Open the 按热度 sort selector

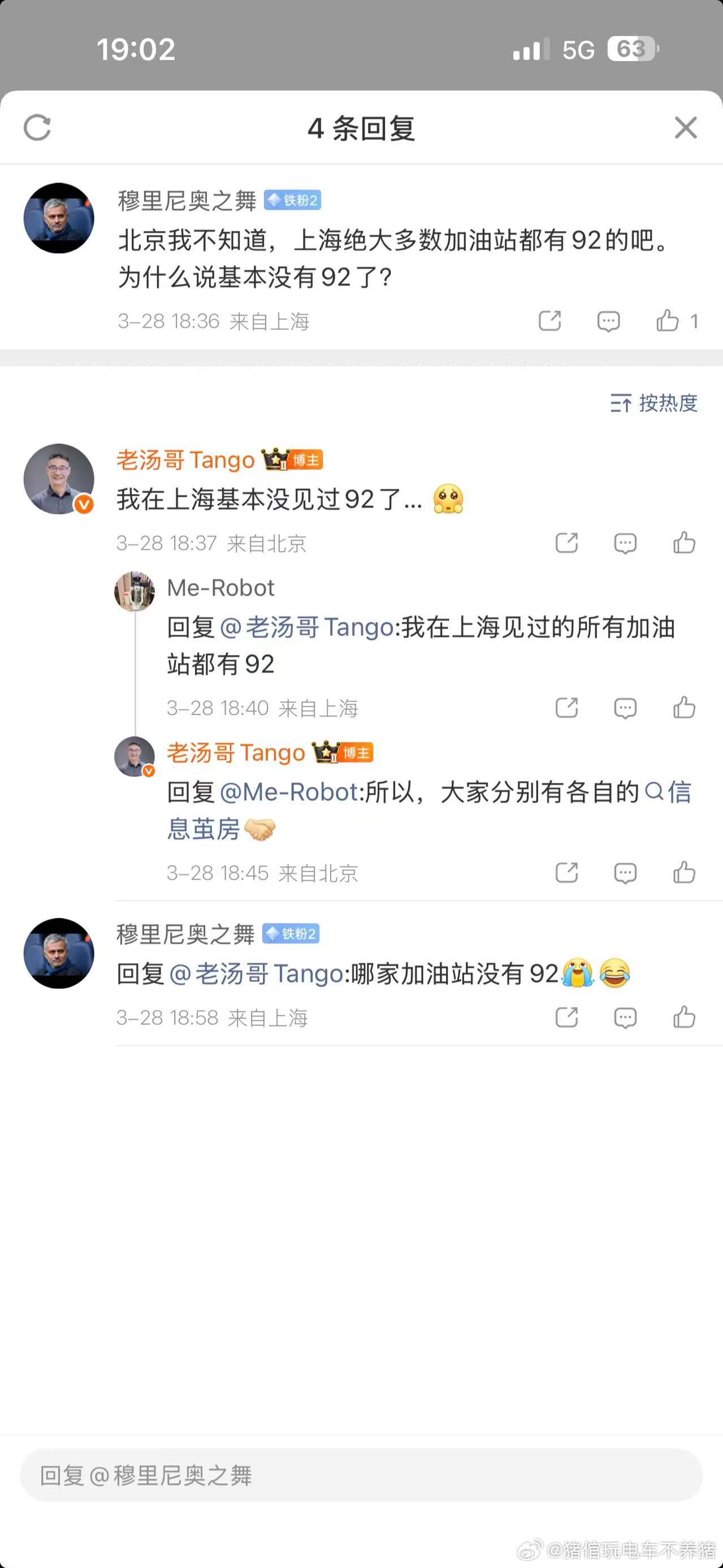coord(654,404)
